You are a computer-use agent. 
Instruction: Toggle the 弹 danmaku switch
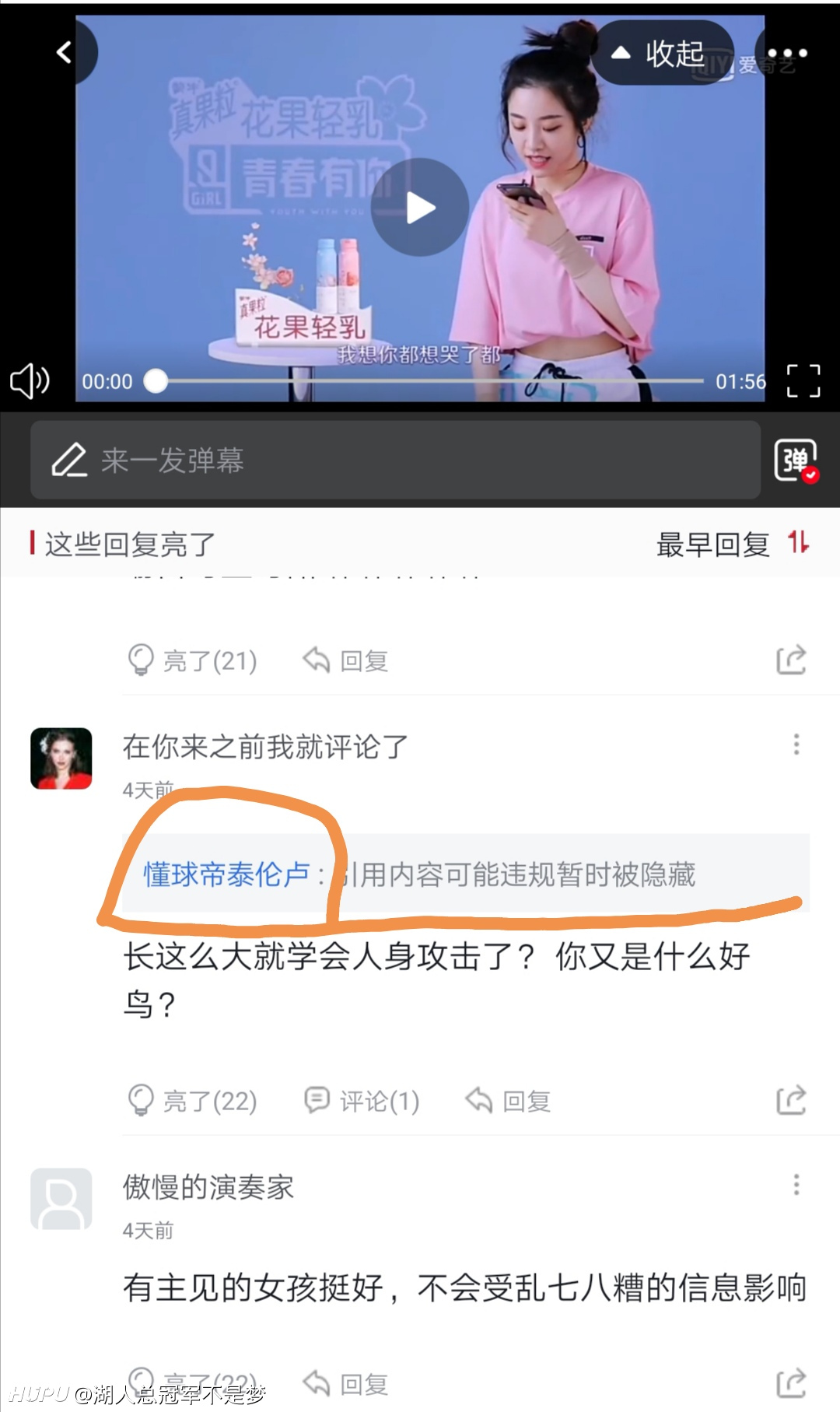pyautogui.click(x=796, y=461)
